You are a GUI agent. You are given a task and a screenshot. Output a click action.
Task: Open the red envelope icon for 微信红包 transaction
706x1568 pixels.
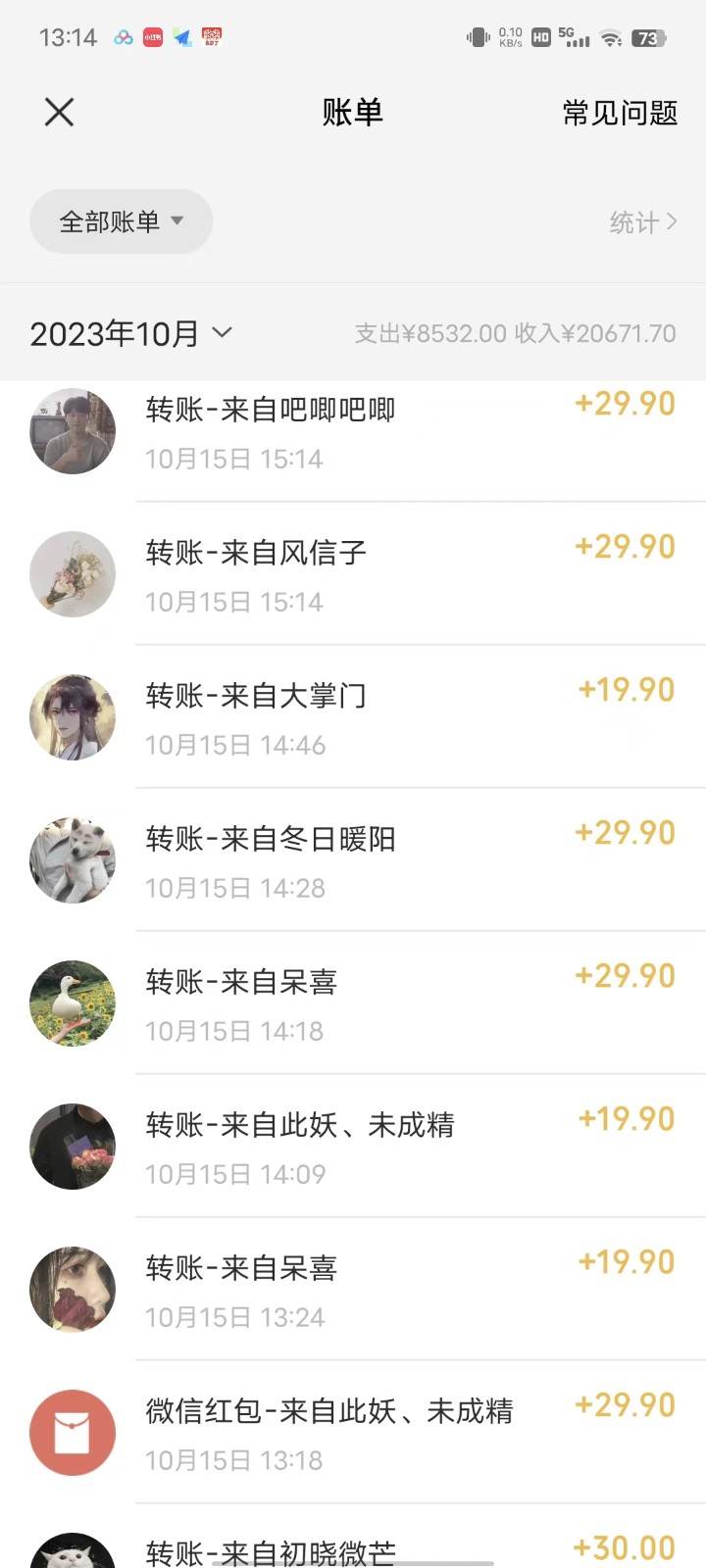(x=73, y=1432)
